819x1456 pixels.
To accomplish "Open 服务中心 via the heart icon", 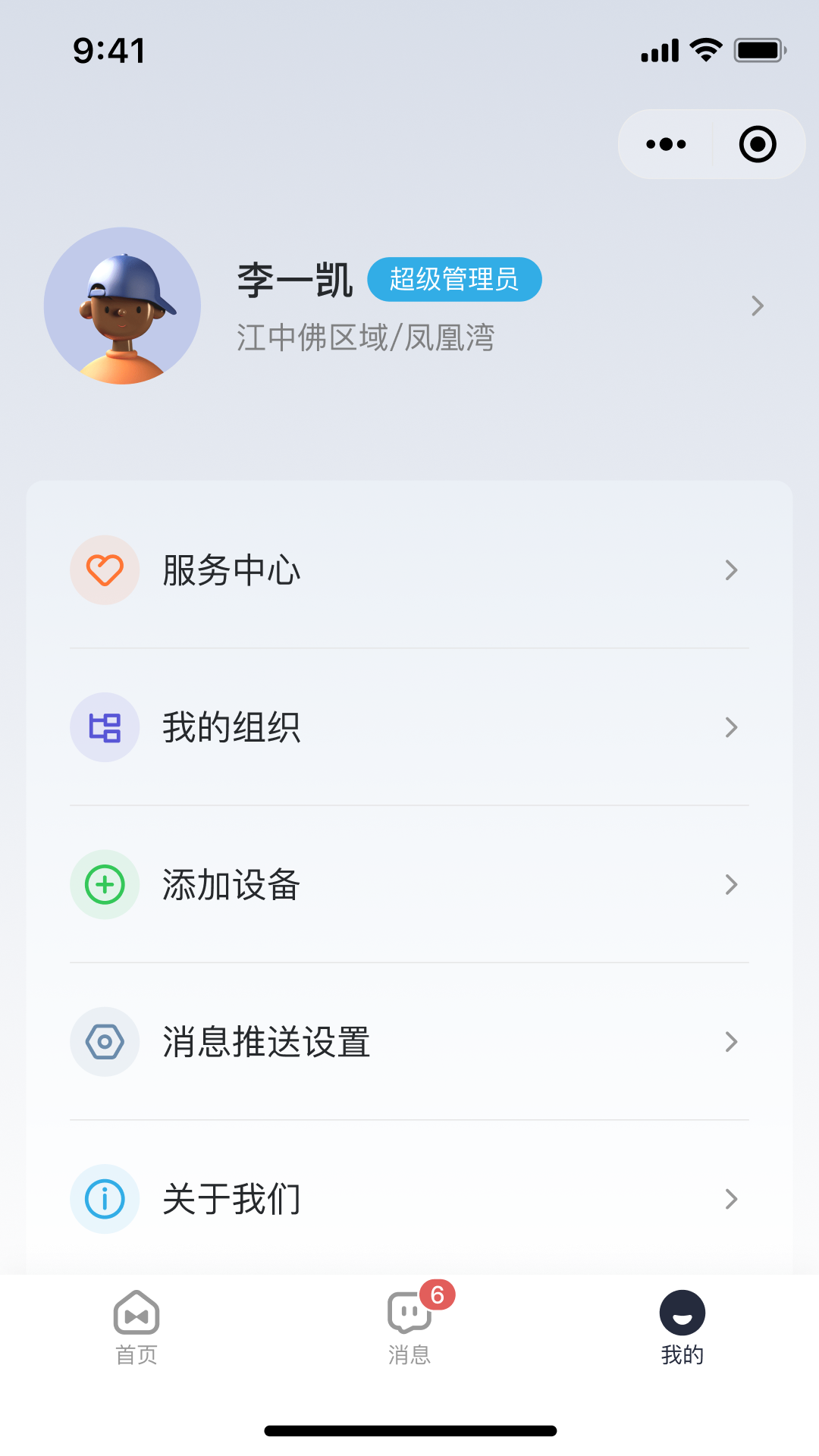I will pyautogui.click(x=105, y=570).
